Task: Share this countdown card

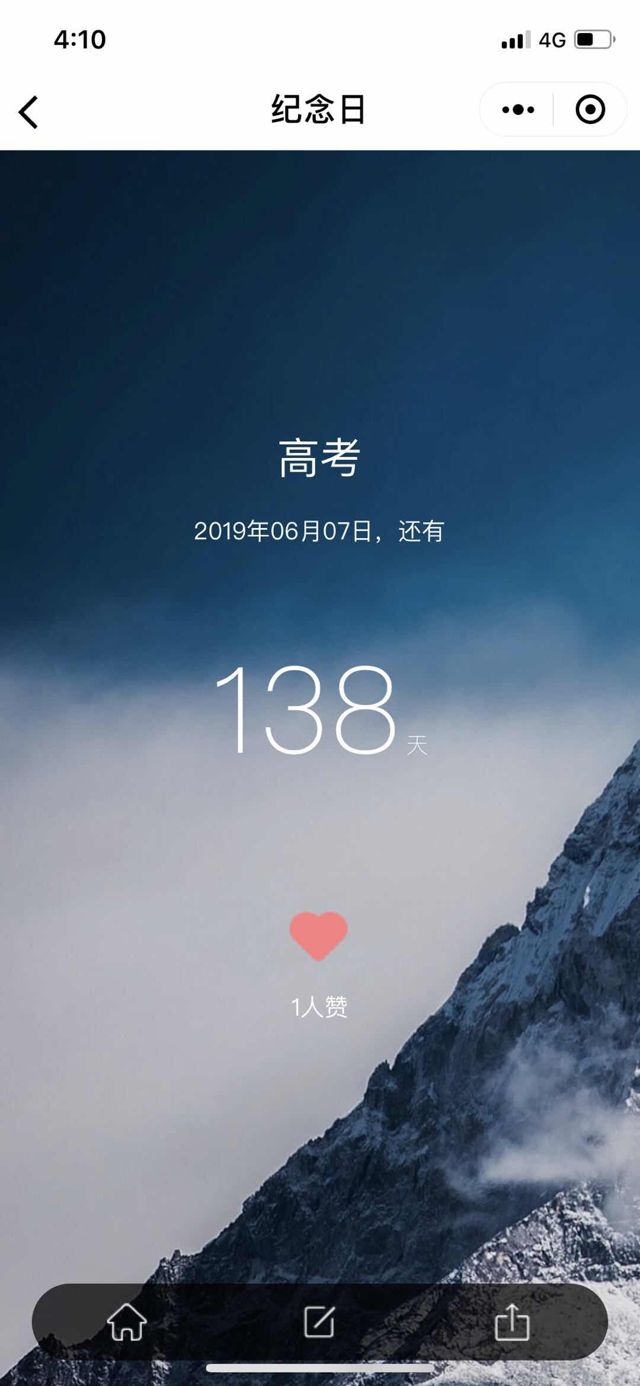Action: [511, 1322]
